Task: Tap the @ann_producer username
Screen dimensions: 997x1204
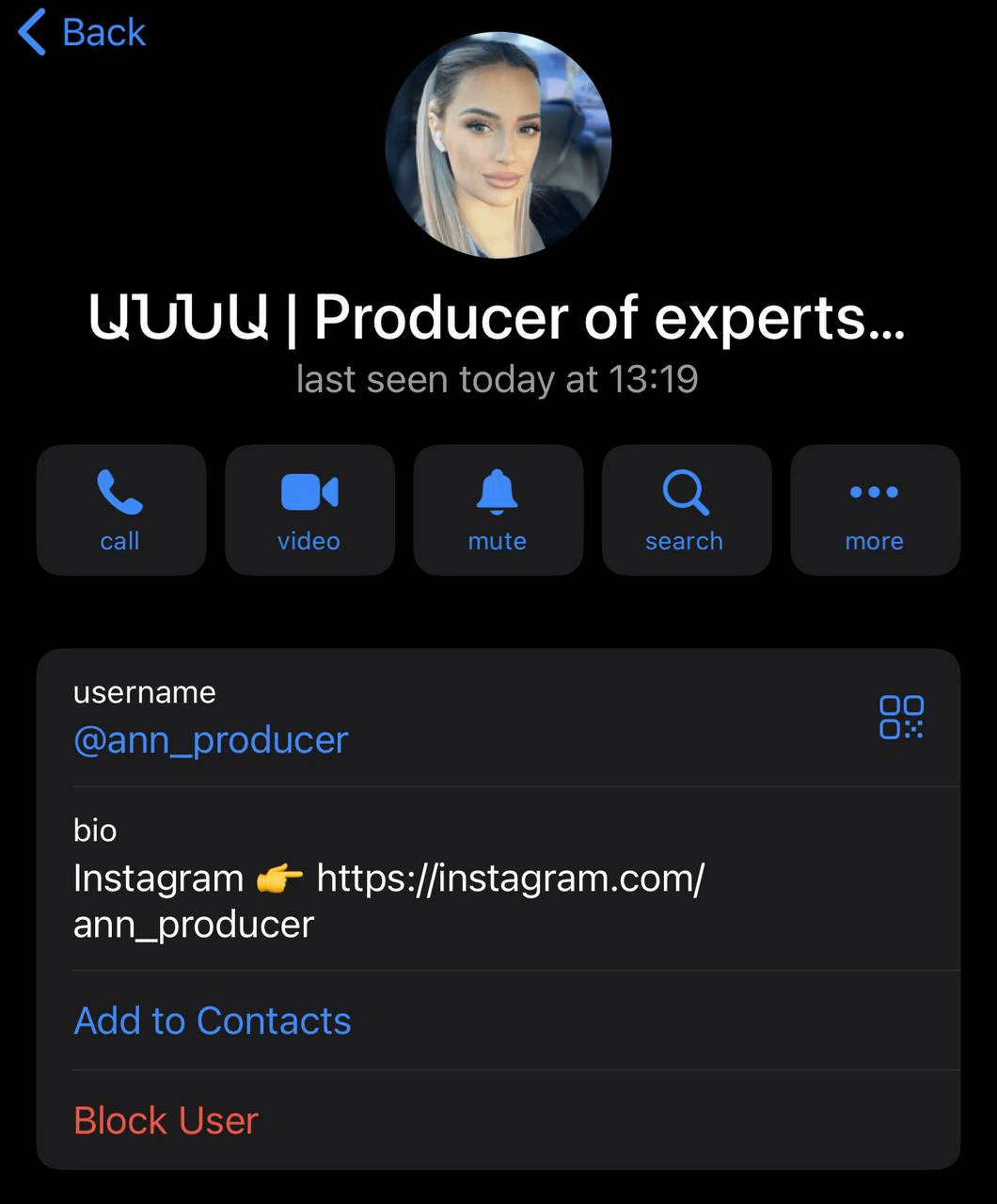Action: tap(211, 740)
